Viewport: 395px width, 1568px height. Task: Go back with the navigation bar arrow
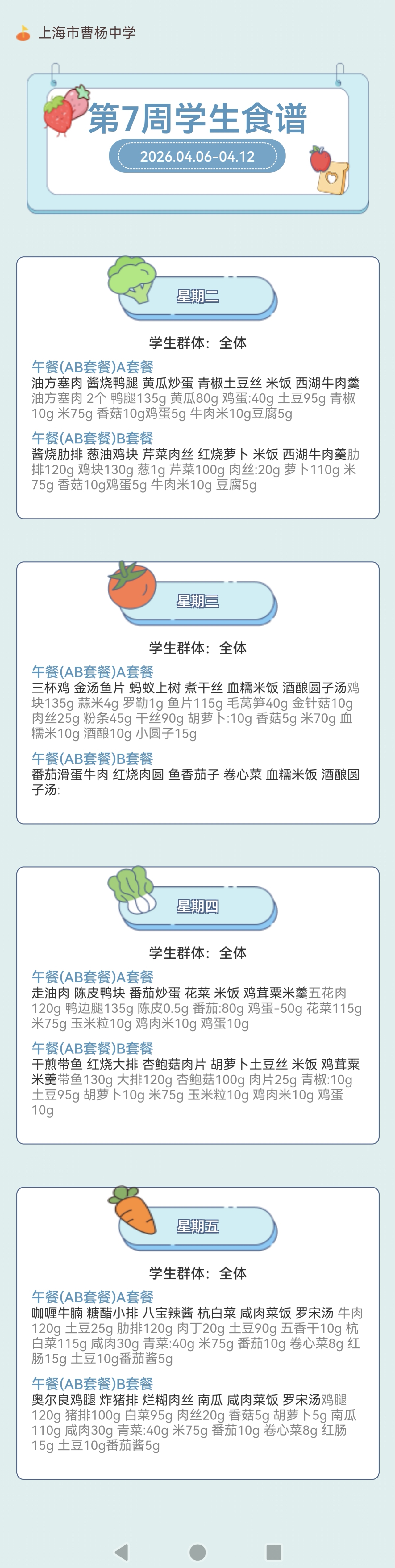point(122,1552)
